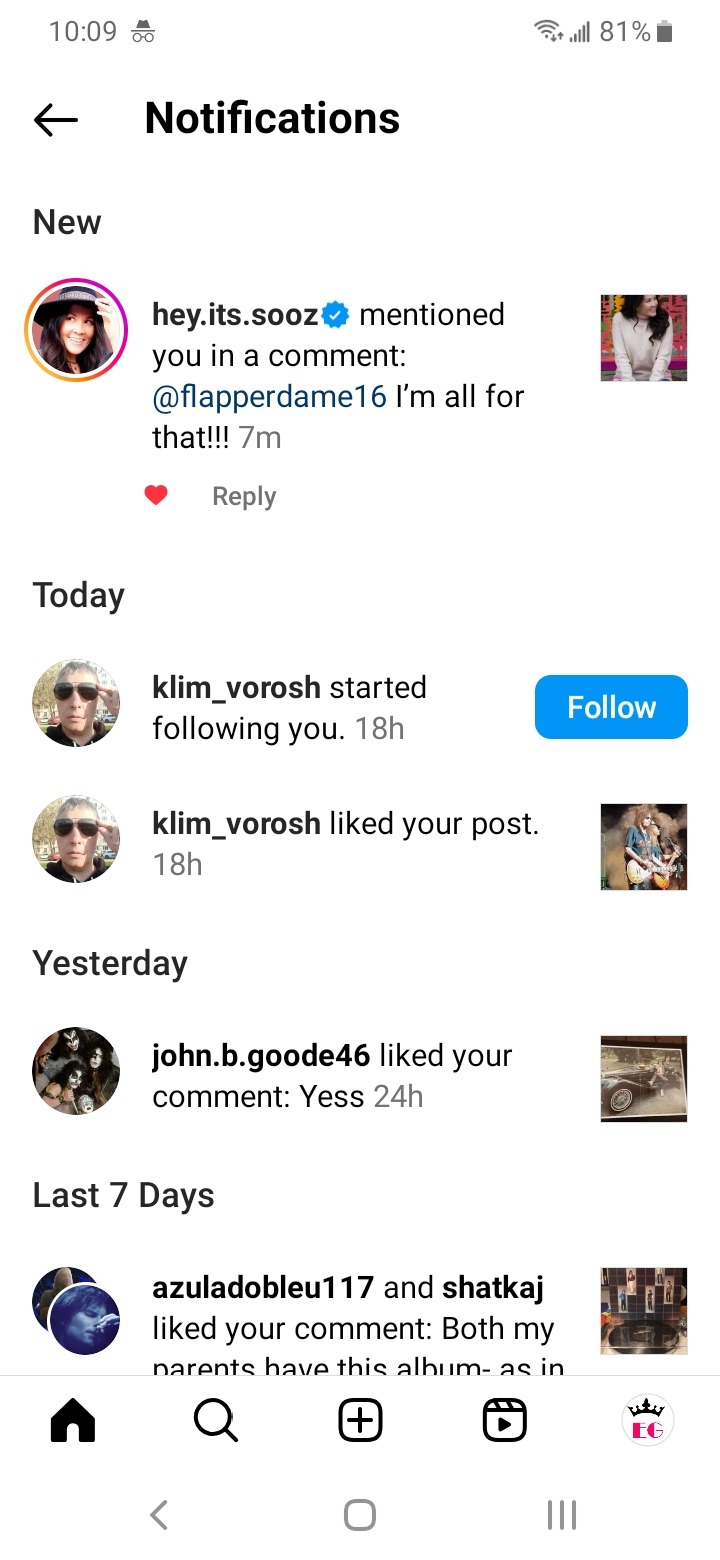Image resolution: width=720 pixels, height=1560 pixels.
Task: Switch to the Search tab
Action: [216, 1420]
